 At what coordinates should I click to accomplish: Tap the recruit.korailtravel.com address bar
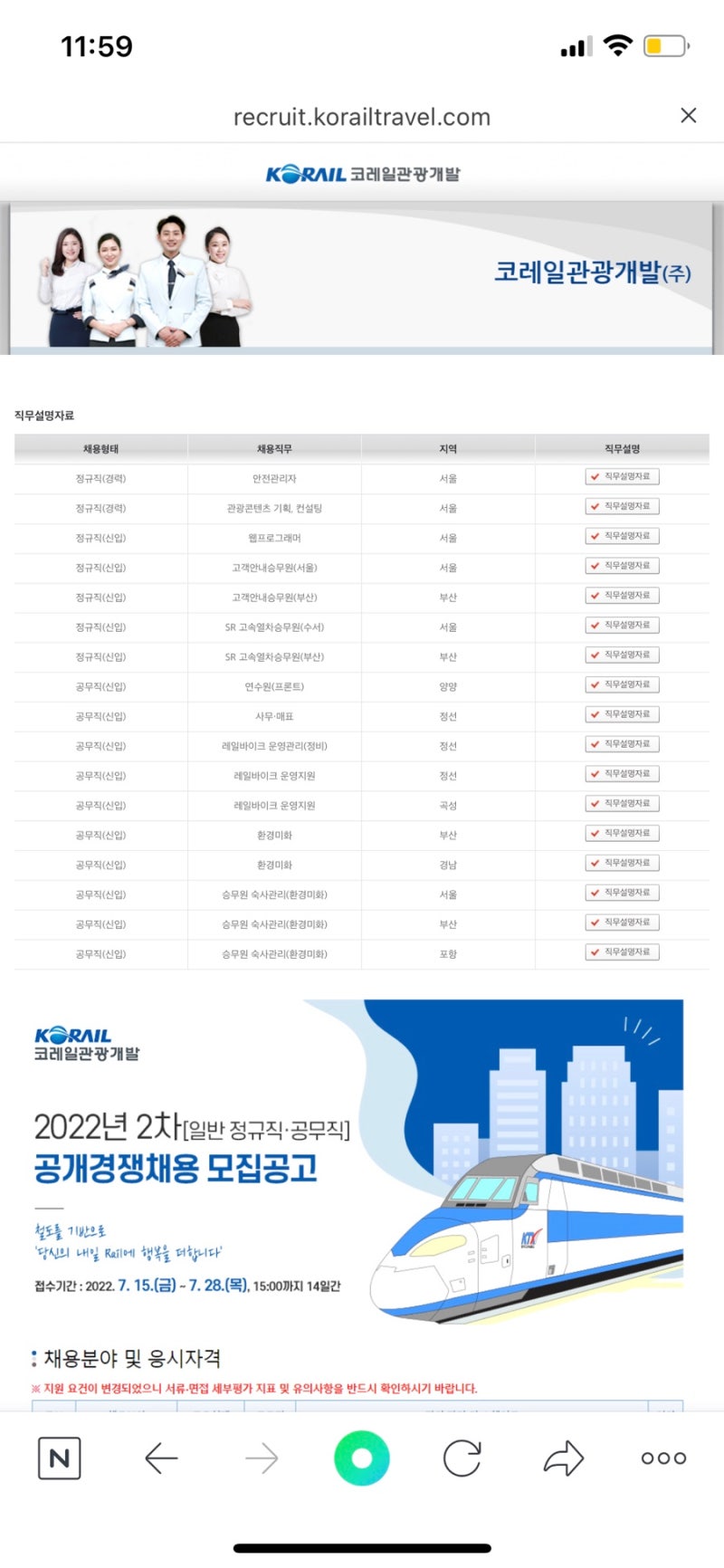(x=362, y=117)
